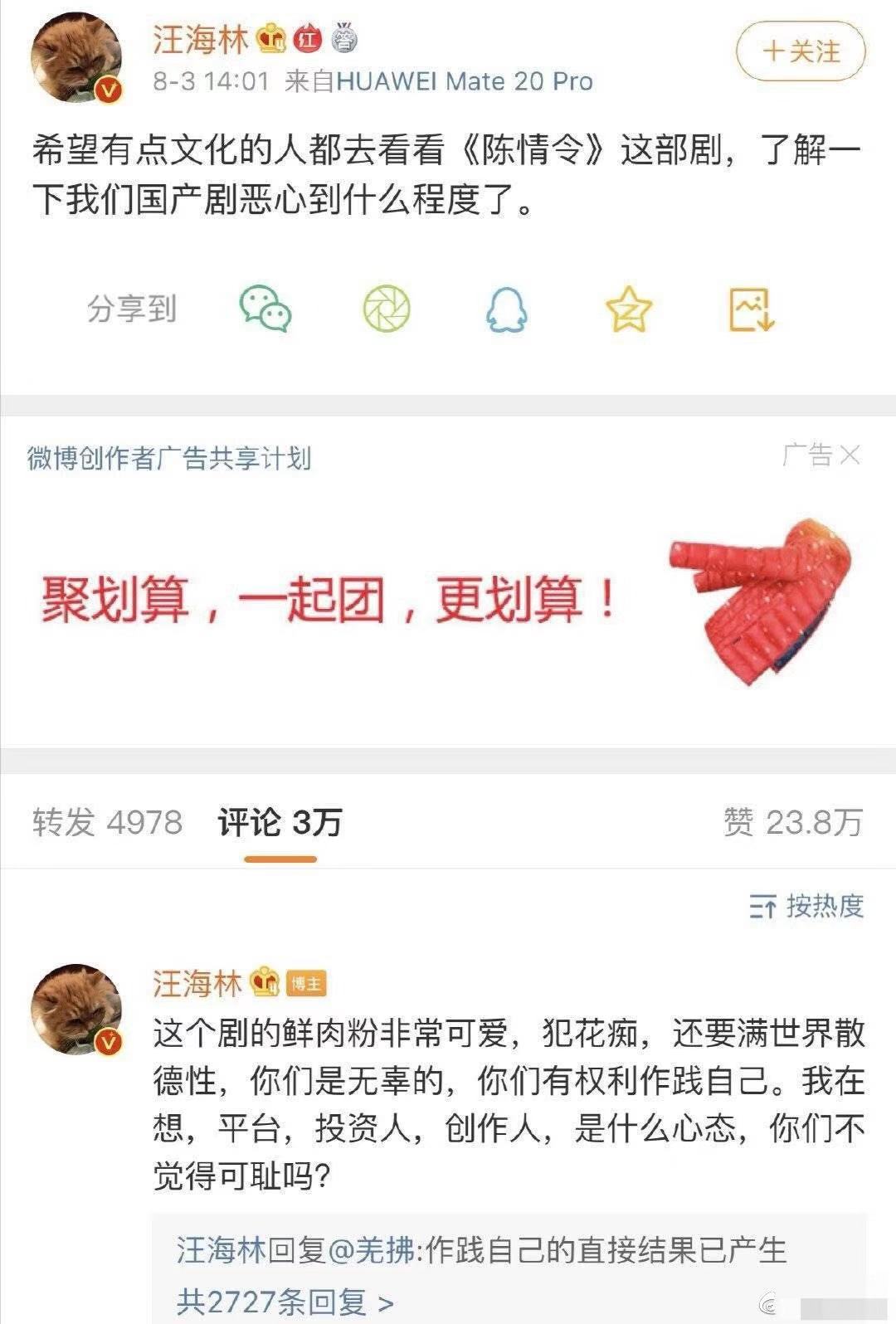This screenshot has height=1324, width=896.
Task: Switch to the 转发 4978 tab
Action: point(107,822)
